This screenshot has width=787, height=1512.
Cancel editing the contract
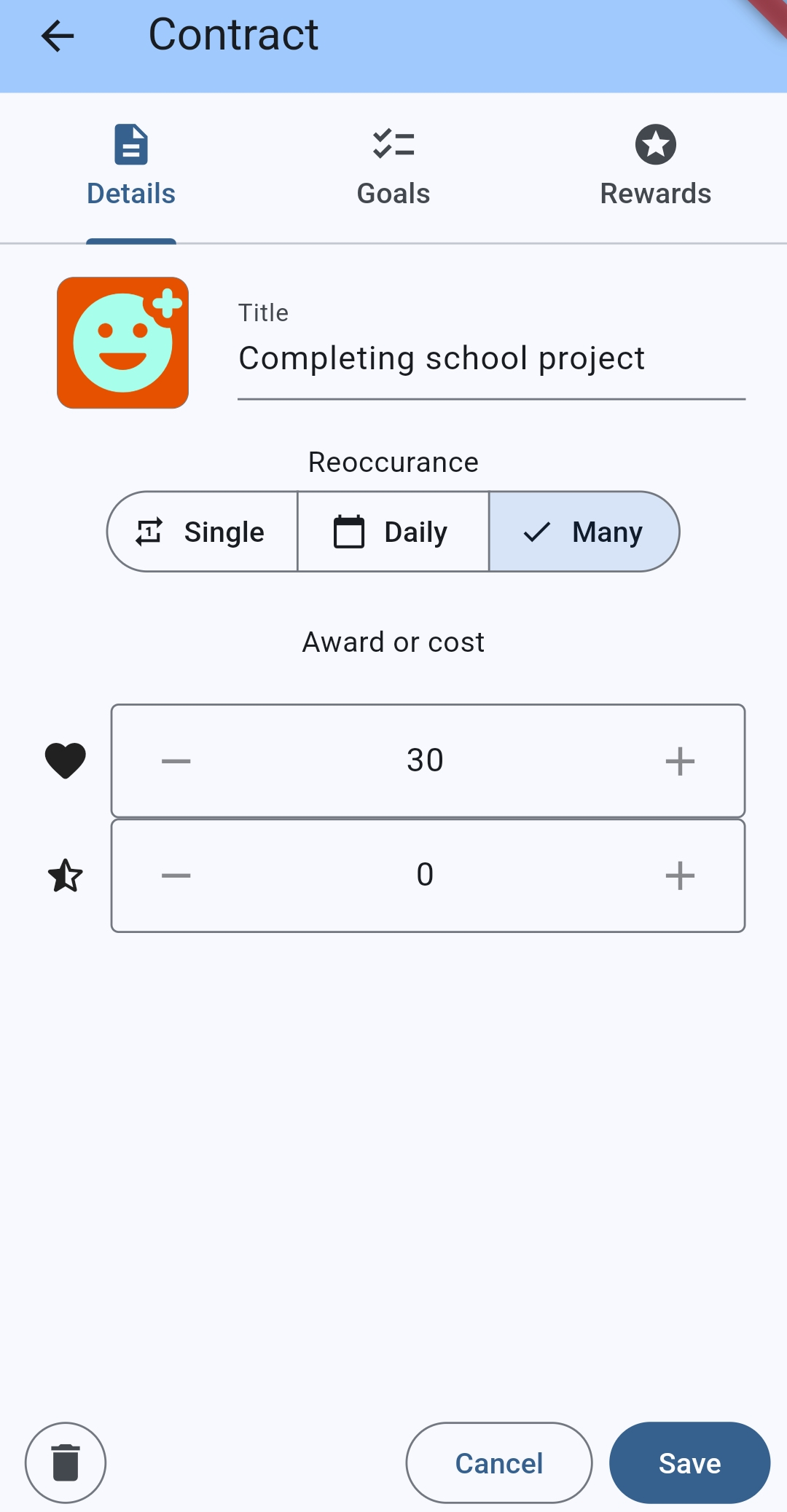[x=499, y=1462]
